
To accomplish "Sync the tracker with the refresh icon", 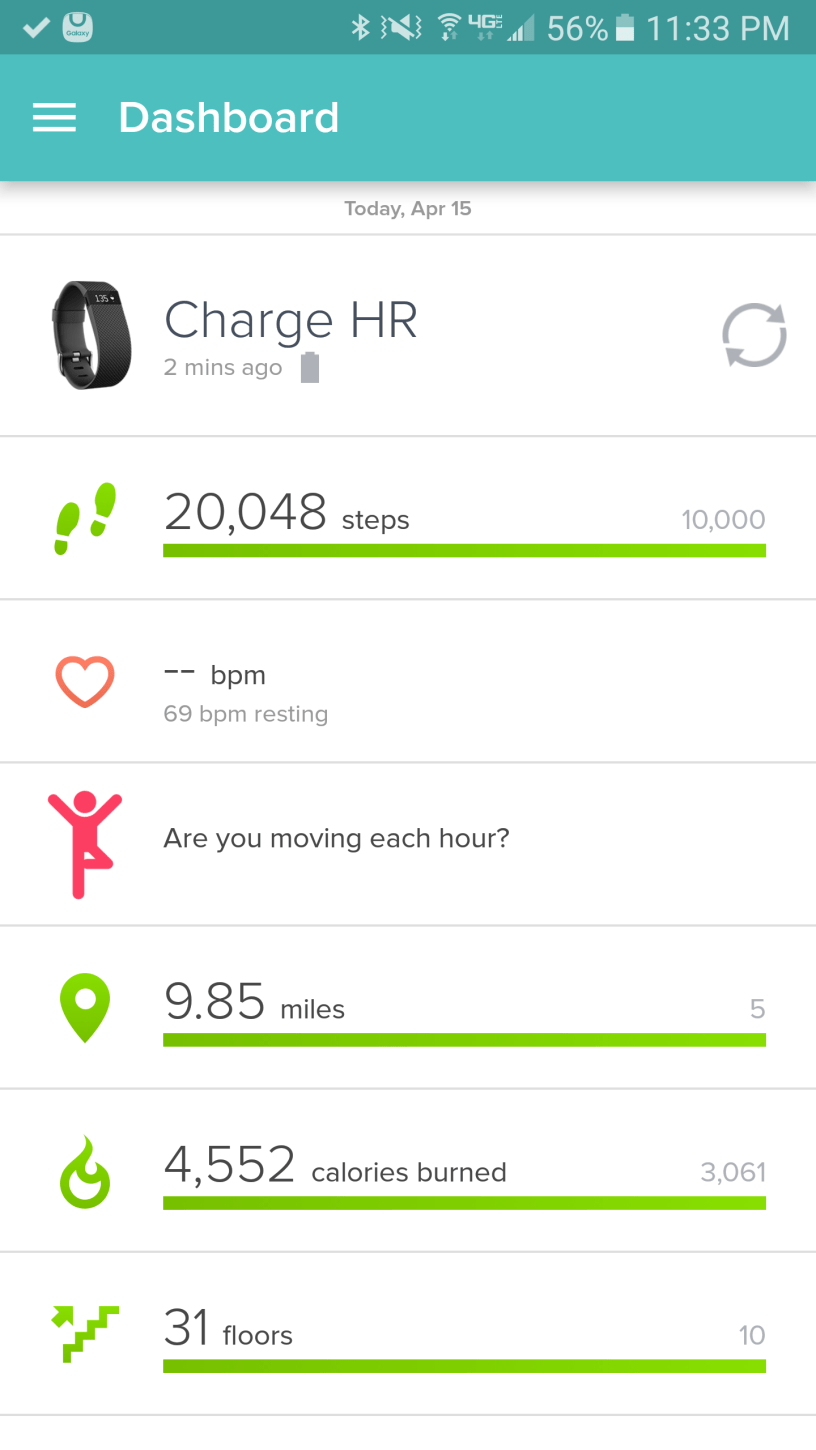I will coord(754,336).
